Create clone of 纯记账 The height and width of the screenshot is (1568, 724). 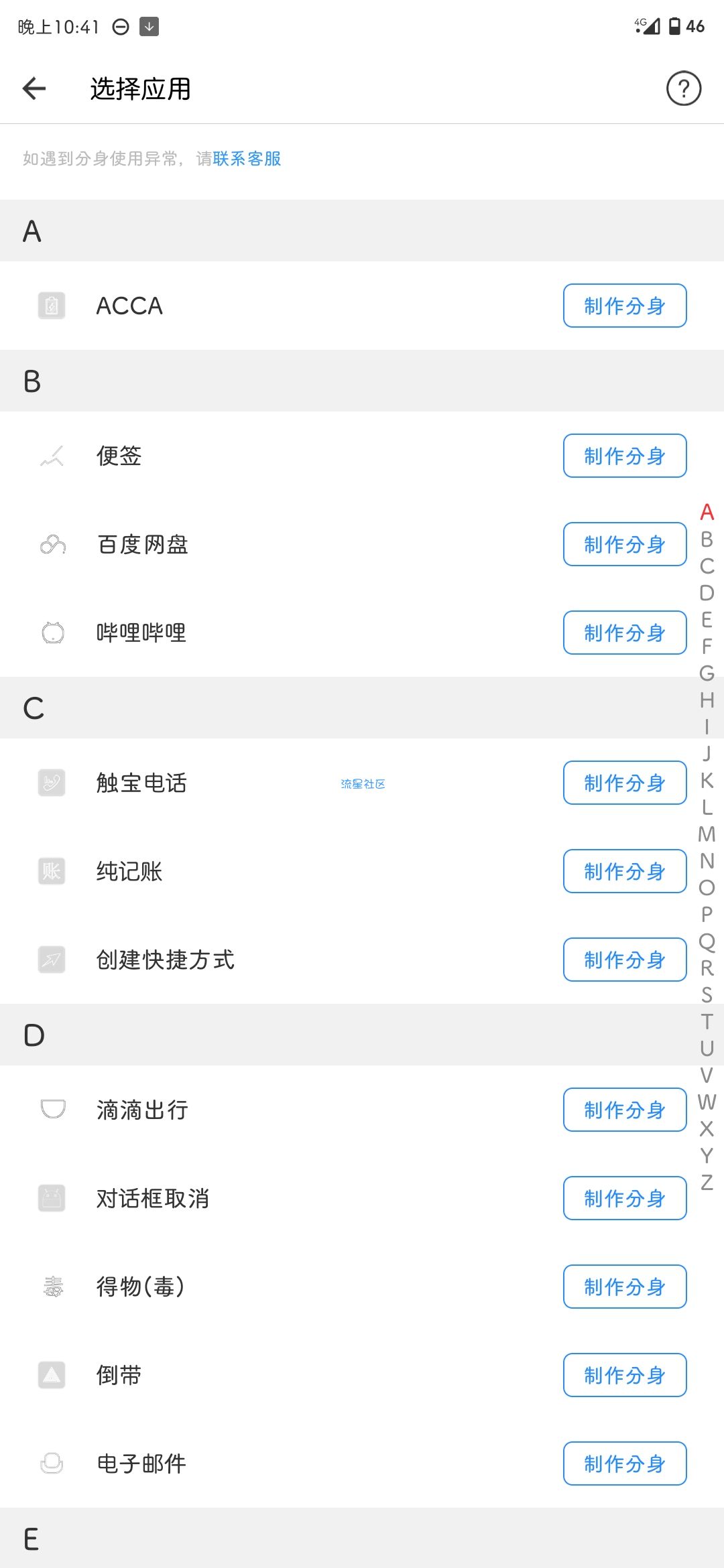coord(625,871)
